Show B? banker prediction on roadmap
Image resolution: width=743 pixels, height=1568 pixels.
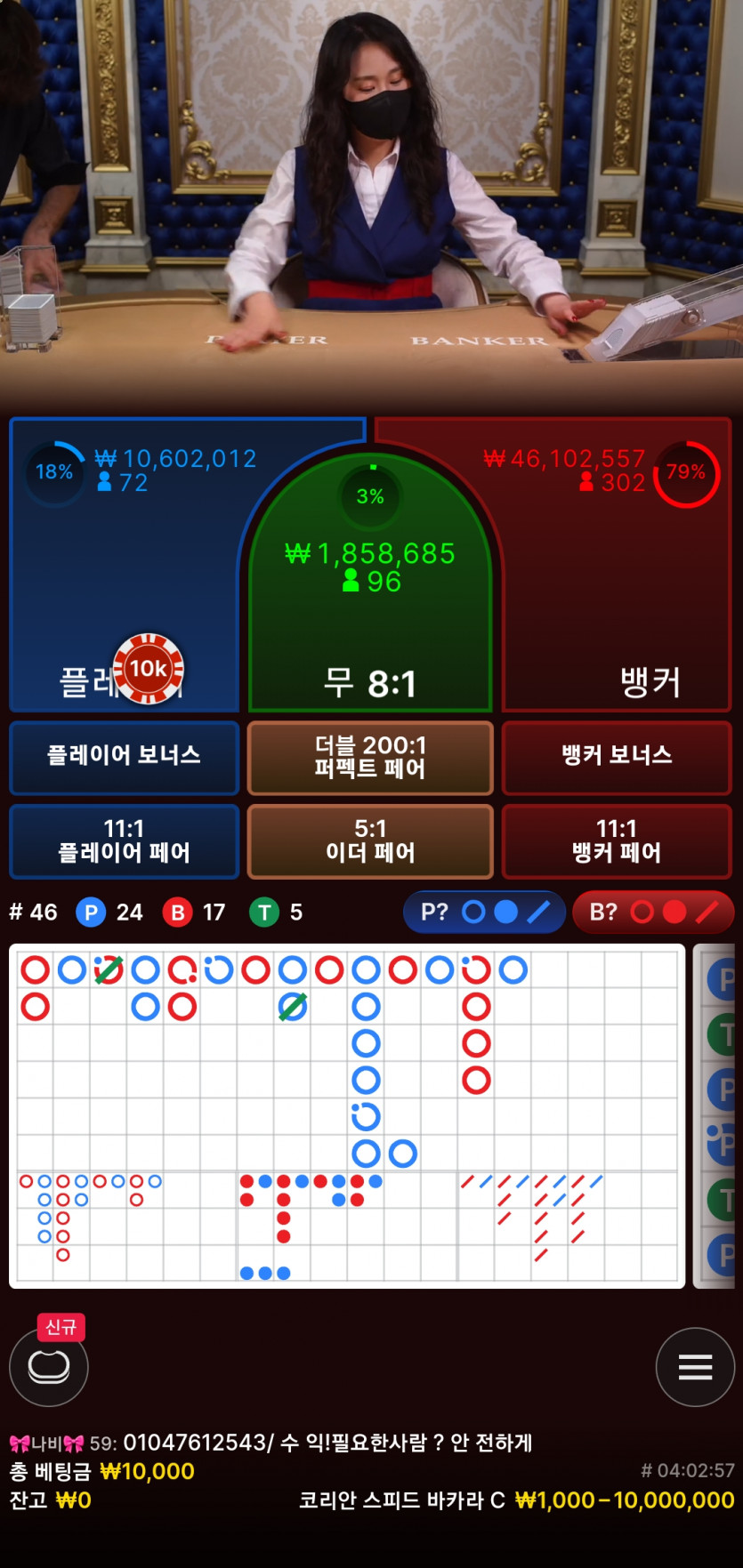[652, 912]
